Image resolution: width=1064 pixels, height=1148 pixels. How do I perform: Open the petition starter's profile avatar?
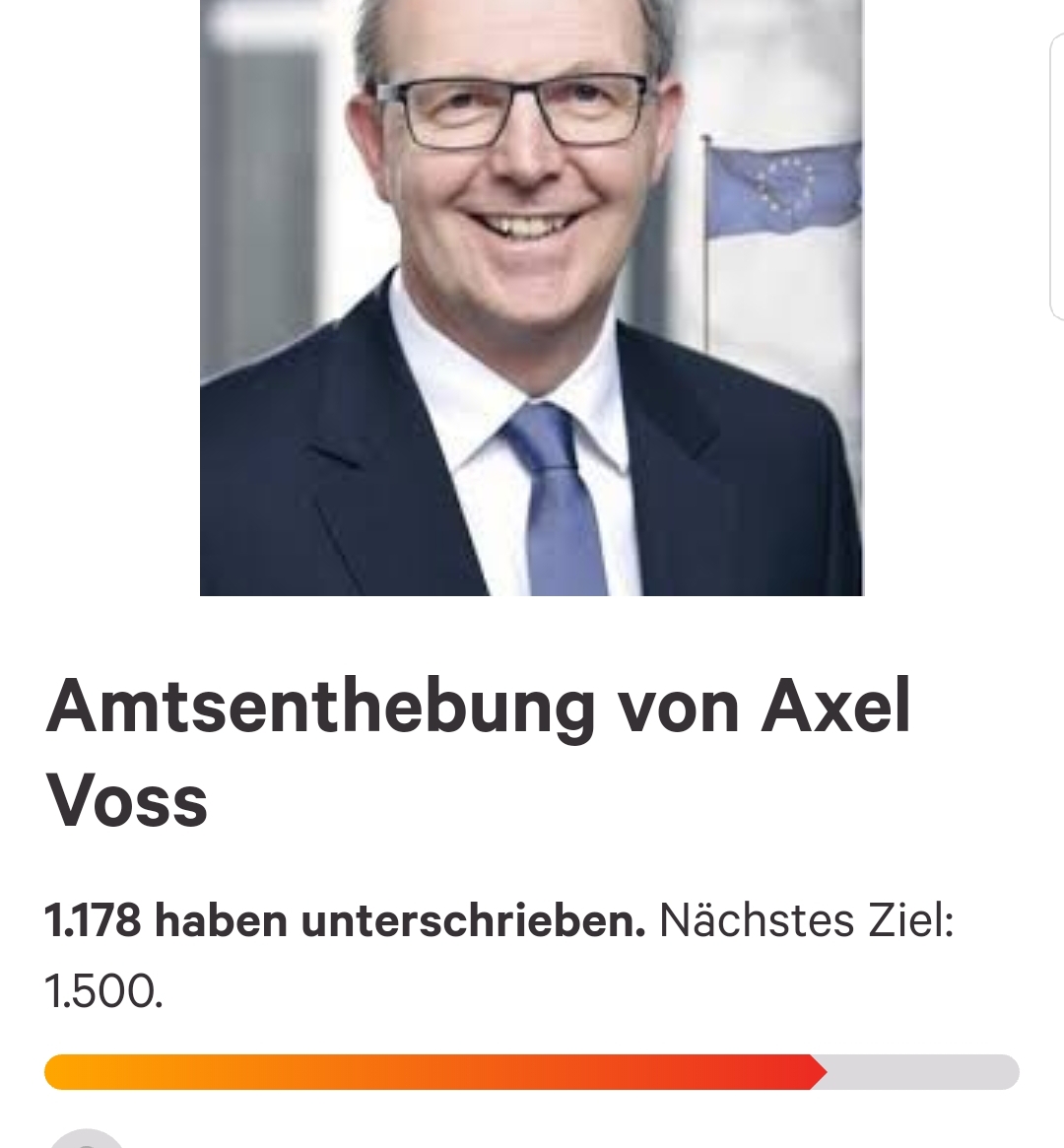coord(87,1139)
